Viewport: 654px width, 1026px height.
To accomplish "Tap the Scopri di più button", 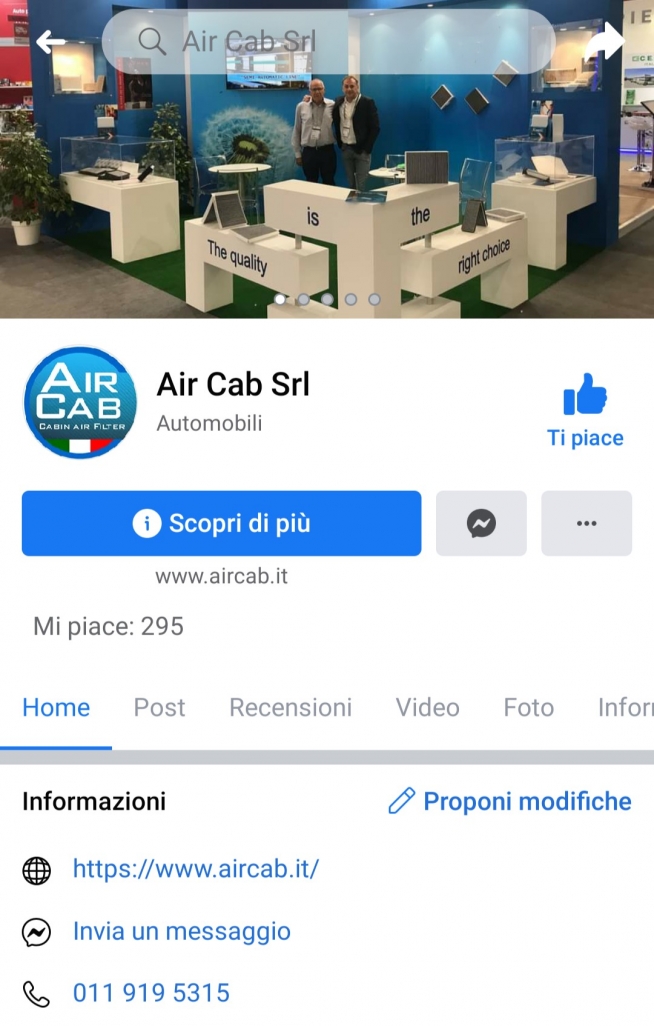I will [x=221, y=523].
